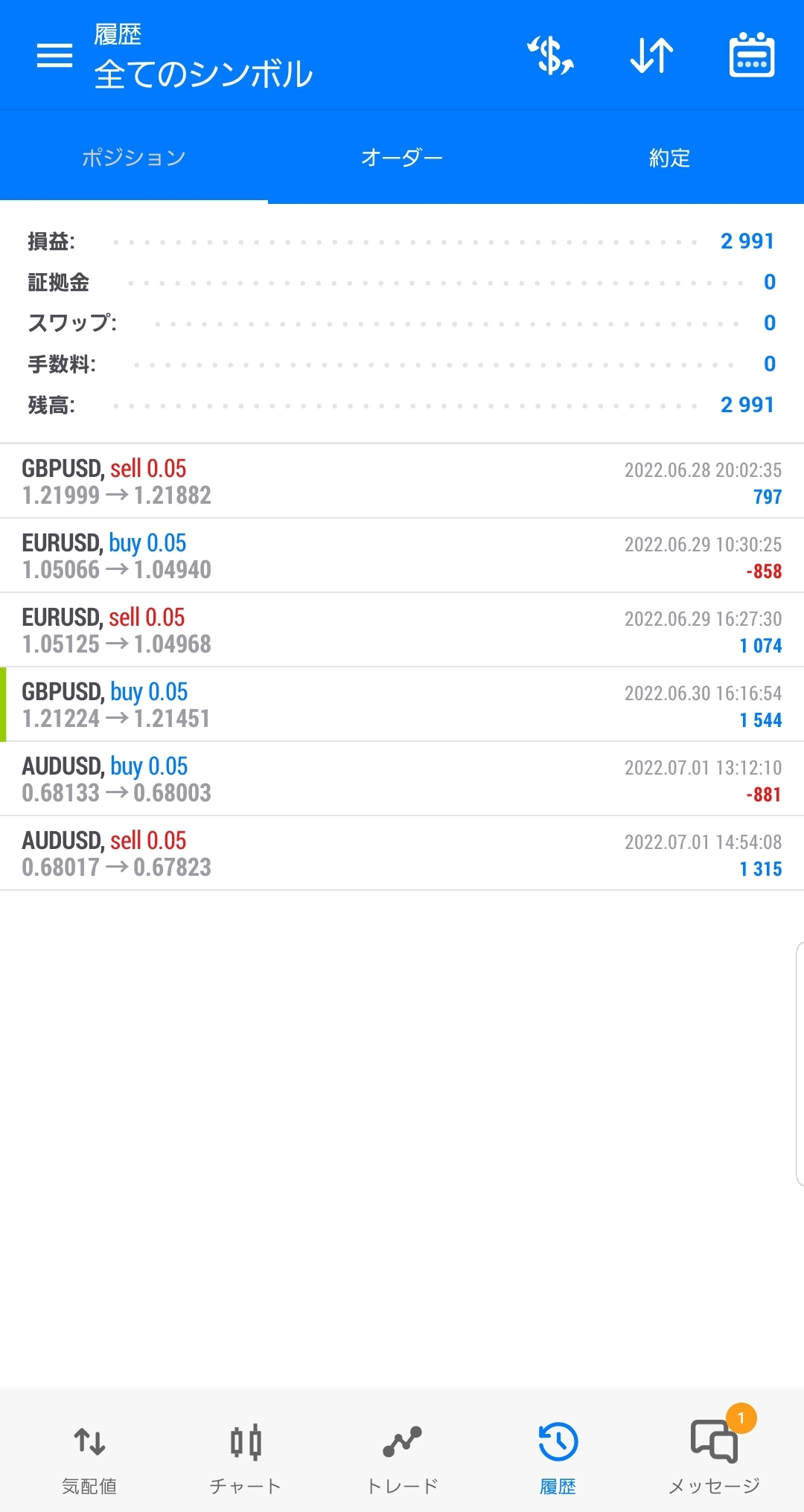Open the EURUSD sell trade with 1 074 profit
Screen dimensions: 804x1512
(402, 630)
